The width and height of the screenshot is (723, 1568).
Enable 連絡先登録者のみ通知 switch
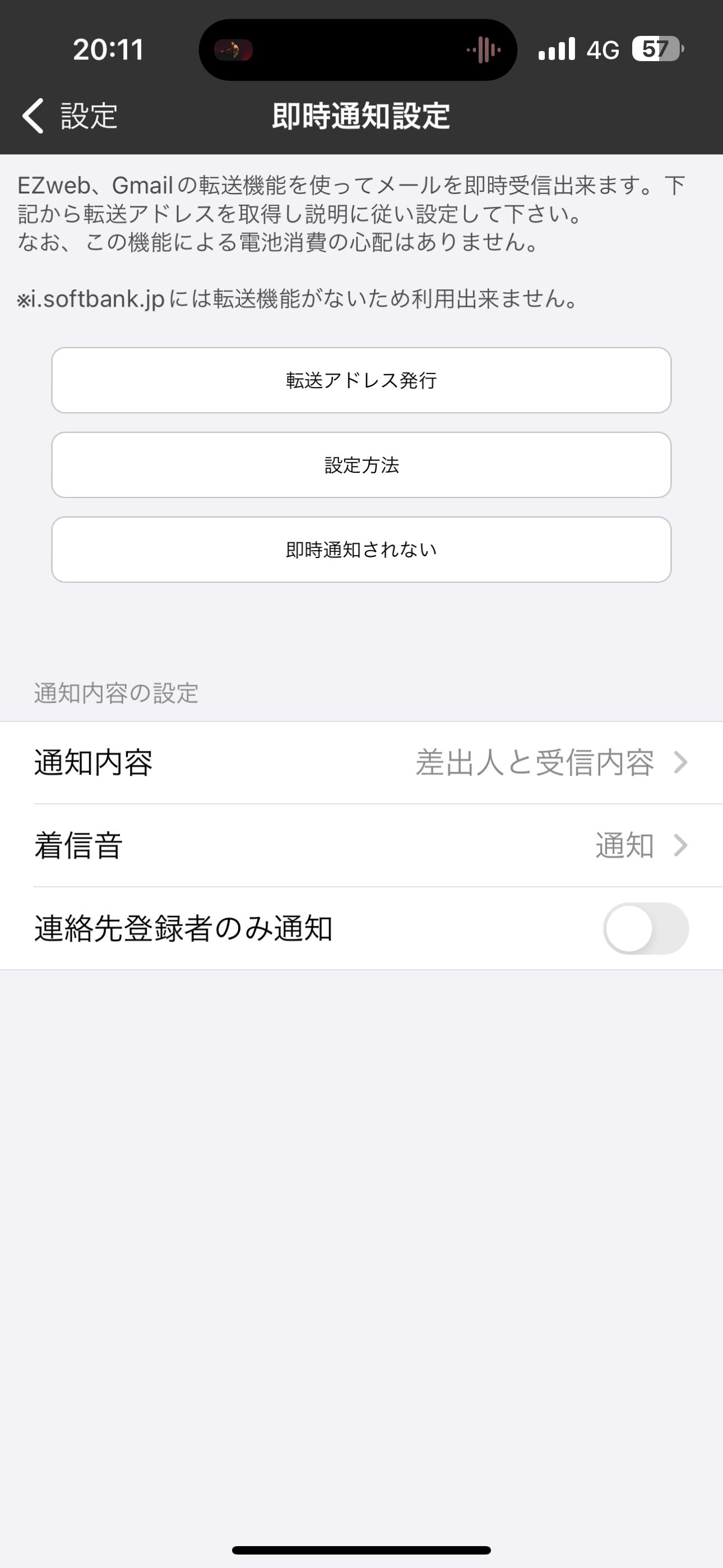click(x=645, y=928)
